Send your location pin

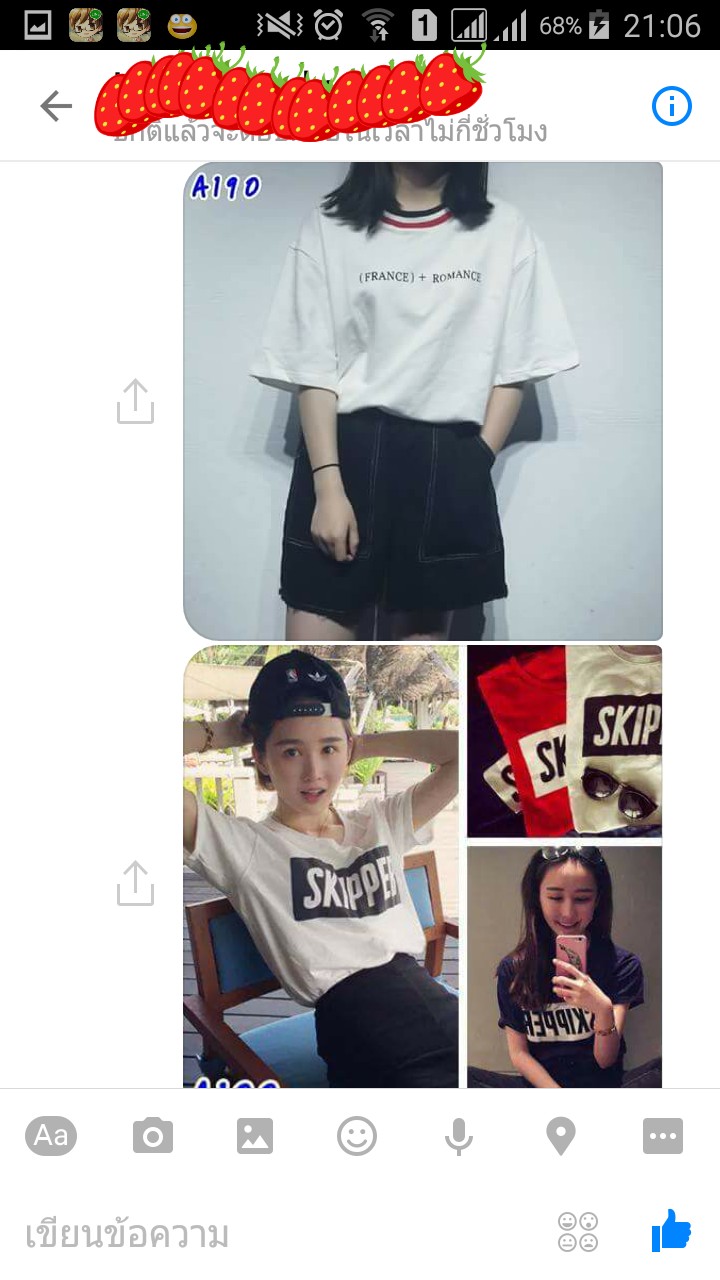(x=561, y=1136)
